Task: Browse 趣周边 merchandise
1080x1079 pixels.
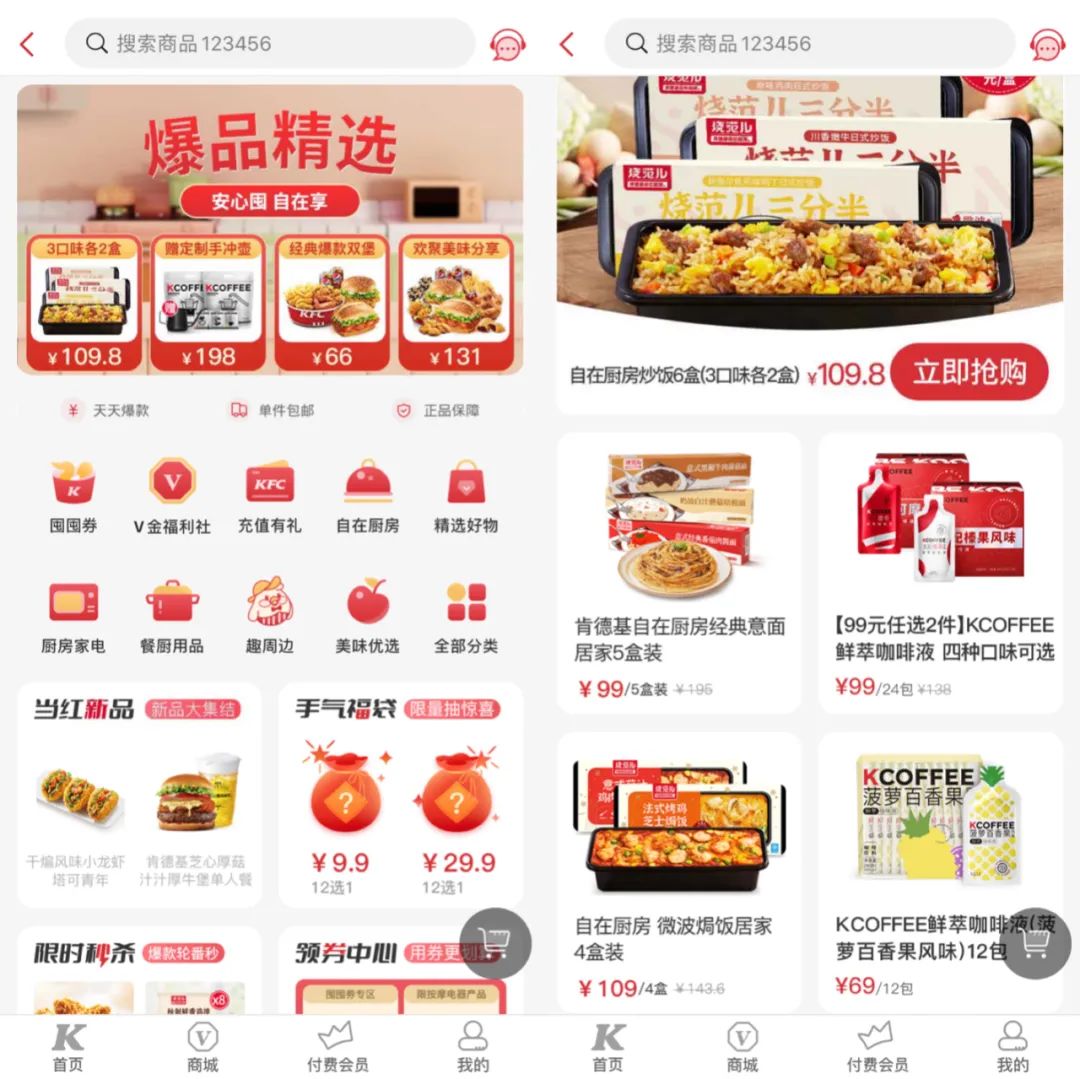Action: (270, 615)
